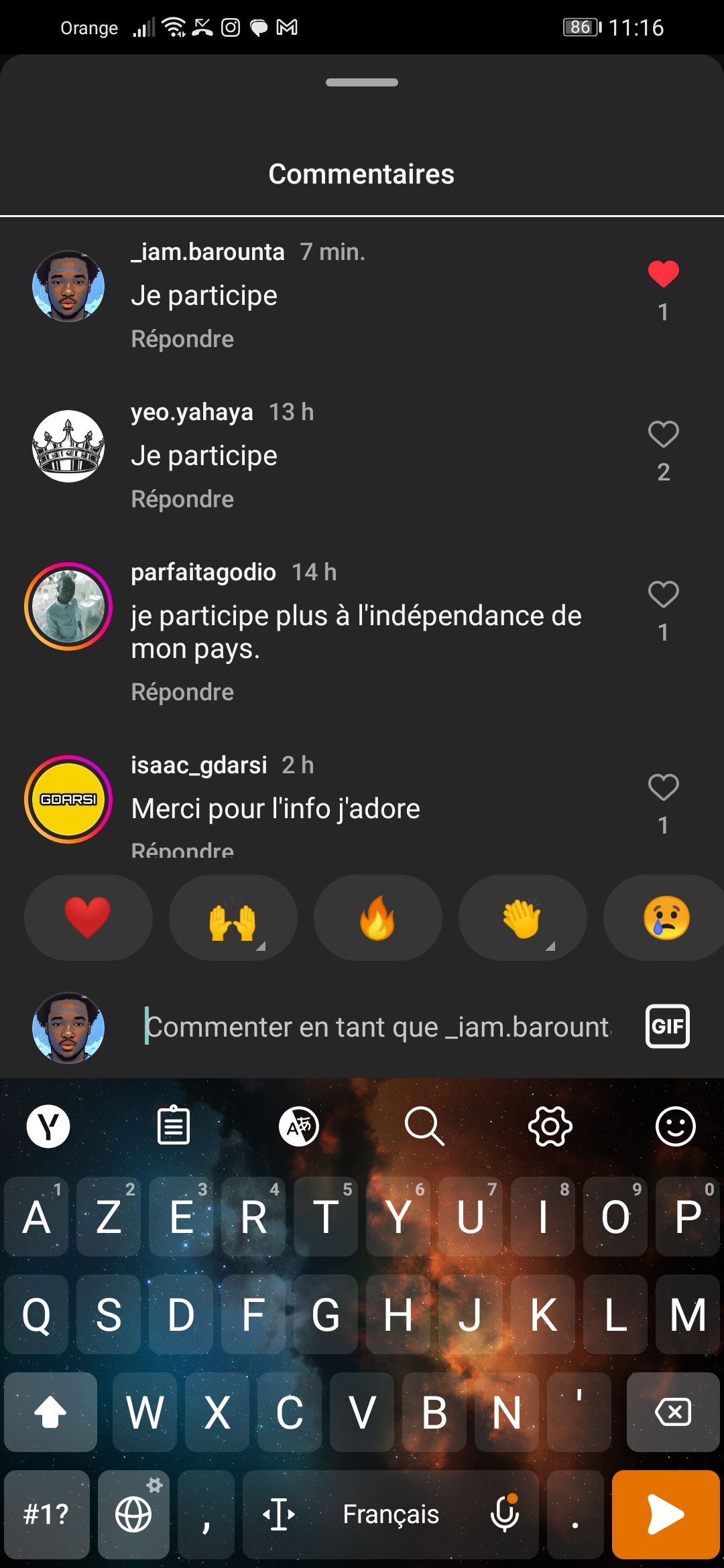Open the GIF picker

(x=667, y=1027)
